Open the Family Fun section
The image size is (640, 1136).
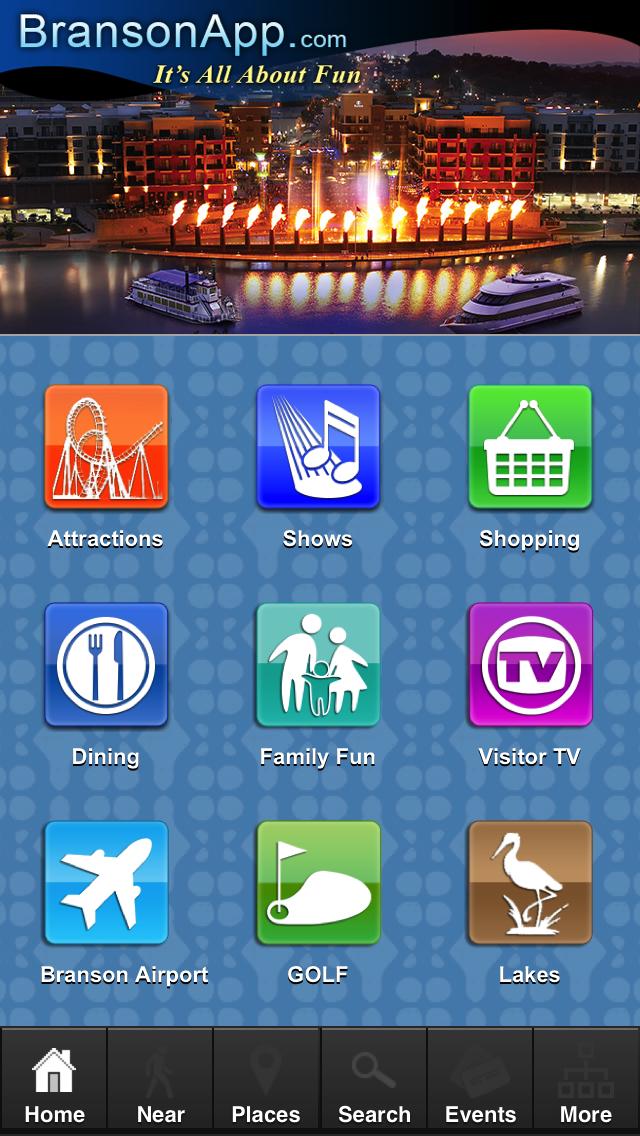318,665
